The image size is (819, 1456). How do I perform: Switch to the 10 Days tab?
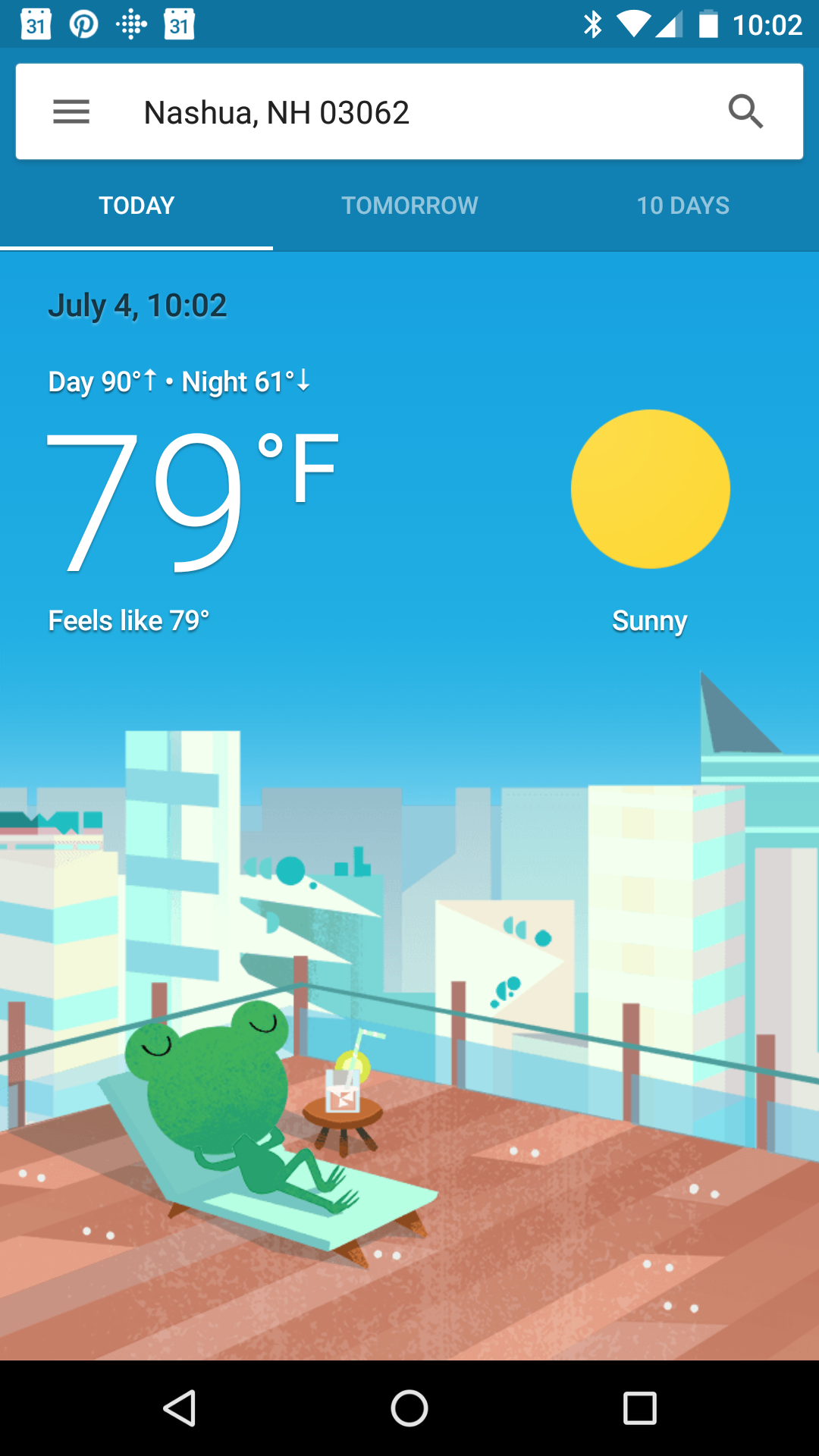[x=682, y=206]
